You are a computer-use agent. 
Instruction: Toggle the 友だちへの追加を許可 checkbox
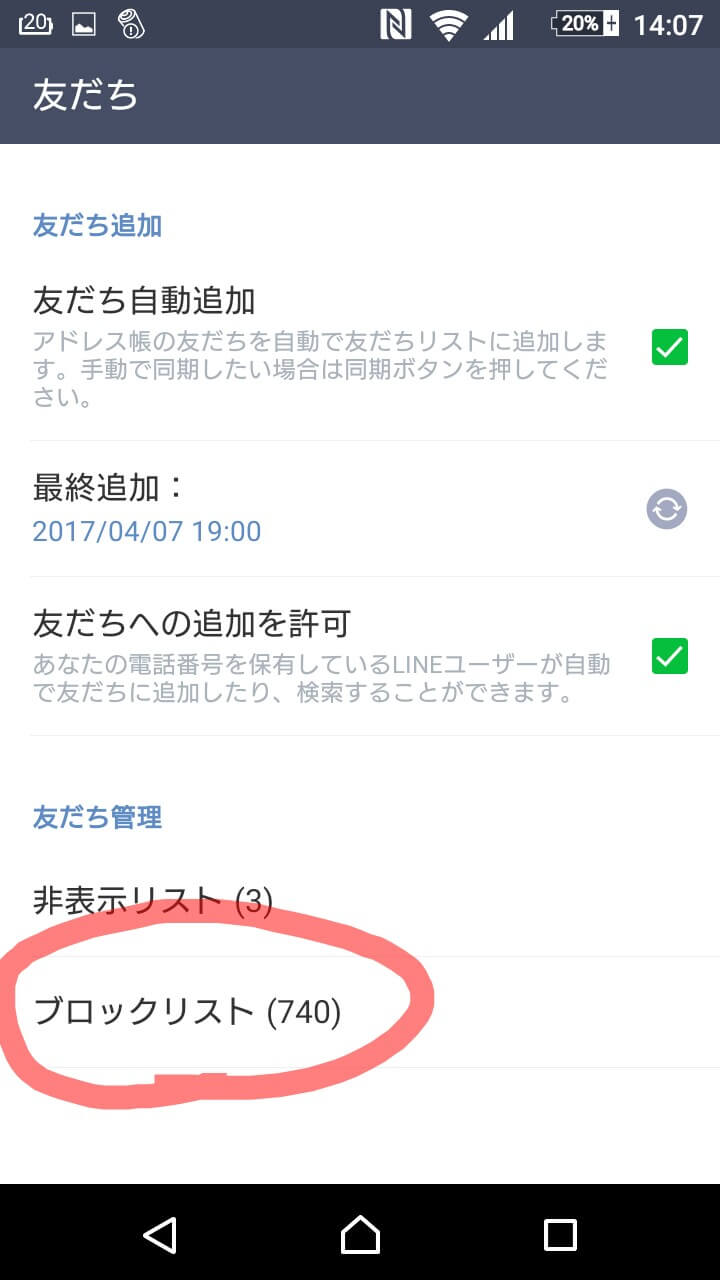(669, 656)
